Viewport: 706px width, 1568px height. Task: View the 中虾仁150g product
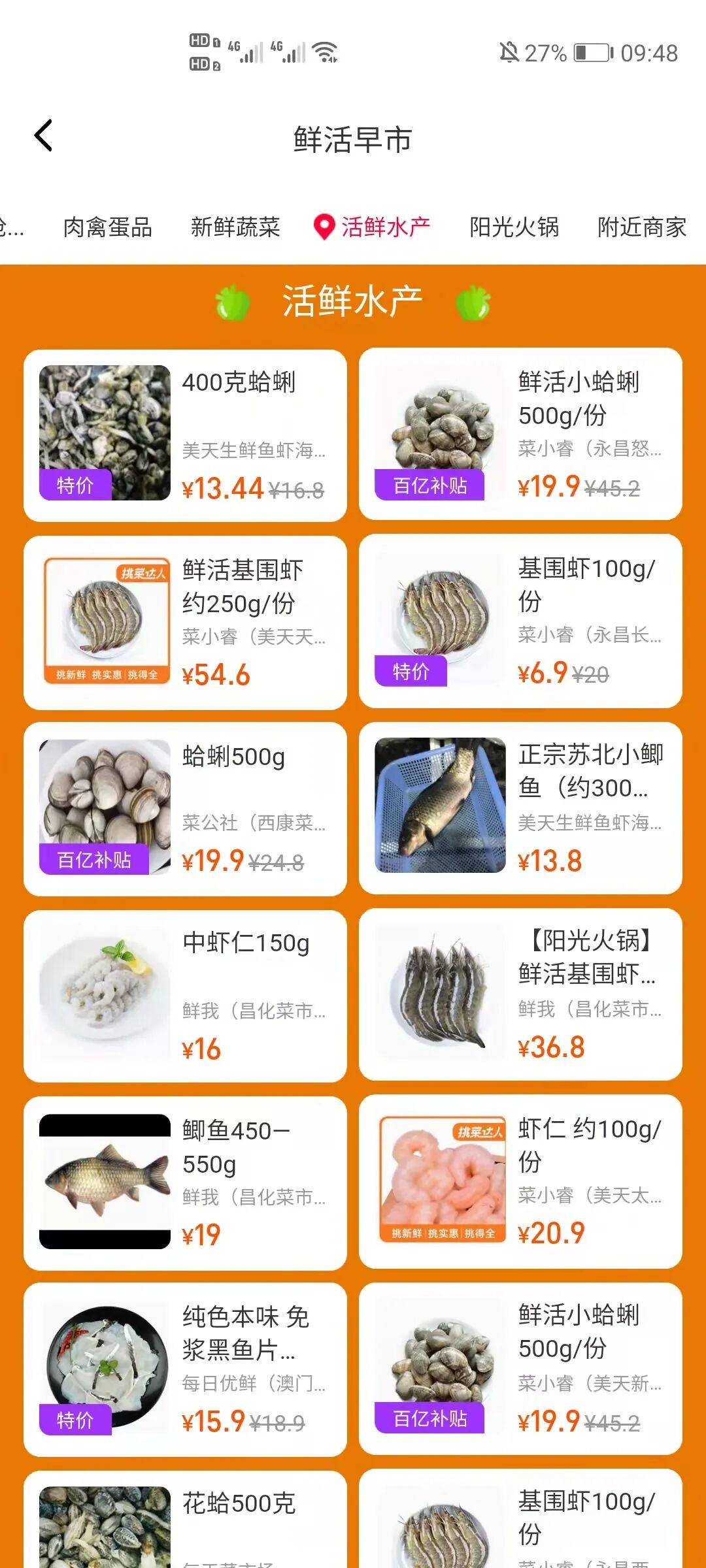pos(185,996)
